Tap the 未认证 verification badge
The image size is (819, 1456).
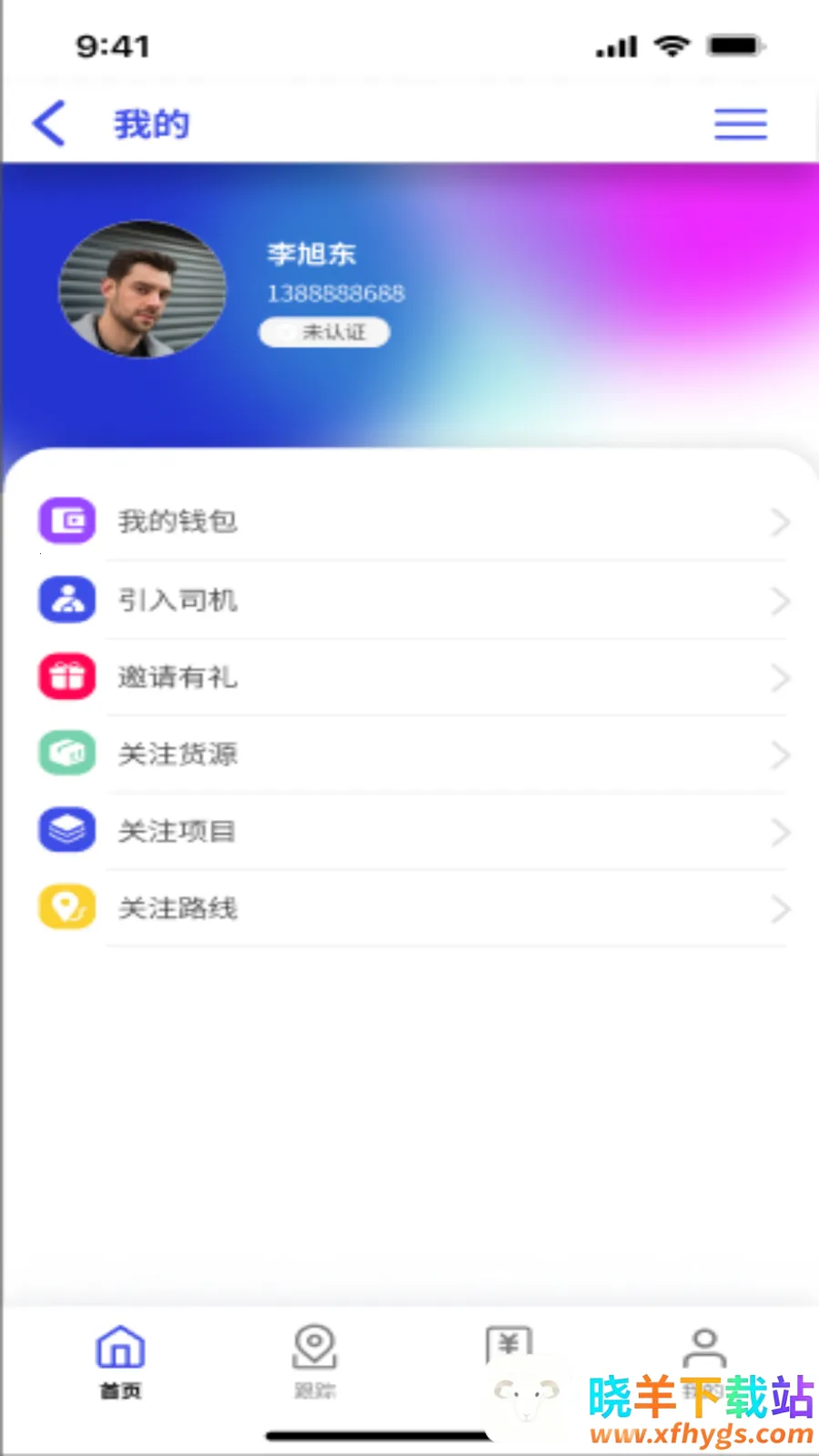[325, 332]
